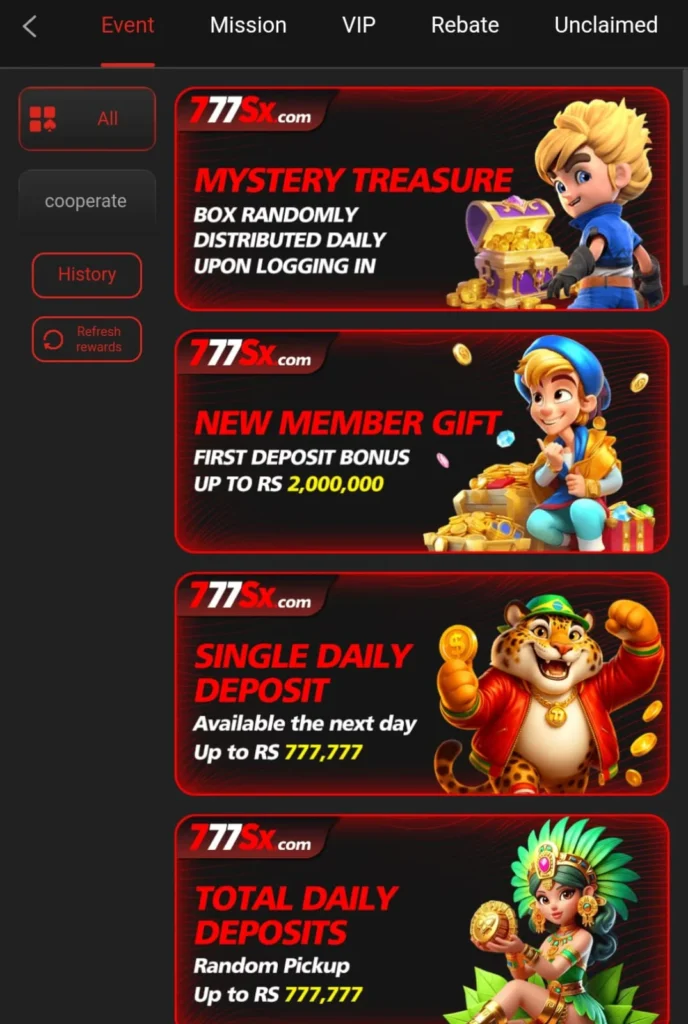Viewport: 688px width, 1024px height.
Task: Open the Rebate tab
Action: coord(464,26)
